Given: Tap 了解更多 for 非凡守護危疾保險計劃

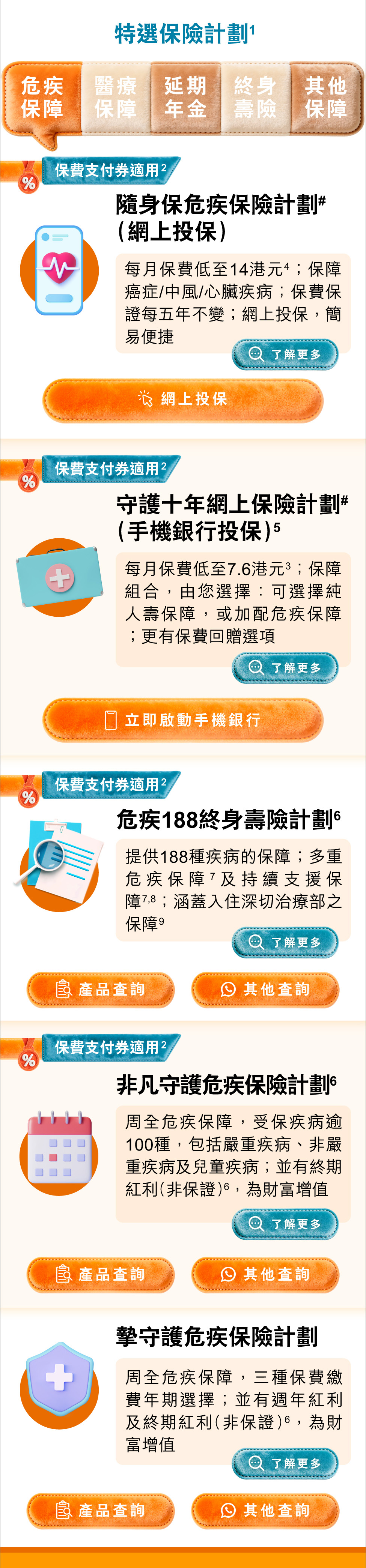Looking at the screenshot, I should (x=285, y=1224).
